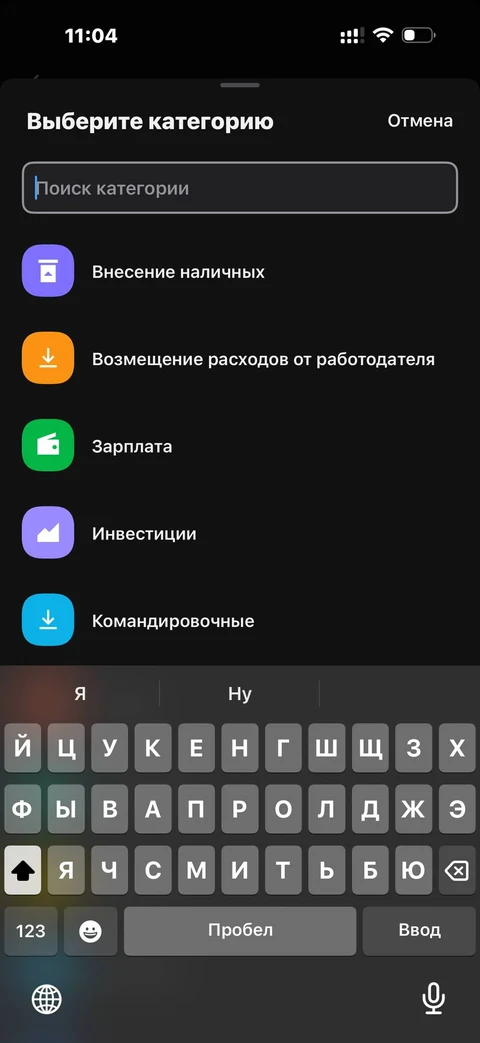Hit the Ввод key on keyboard
Screen dimensions: 480x1043
pos(419,931)
